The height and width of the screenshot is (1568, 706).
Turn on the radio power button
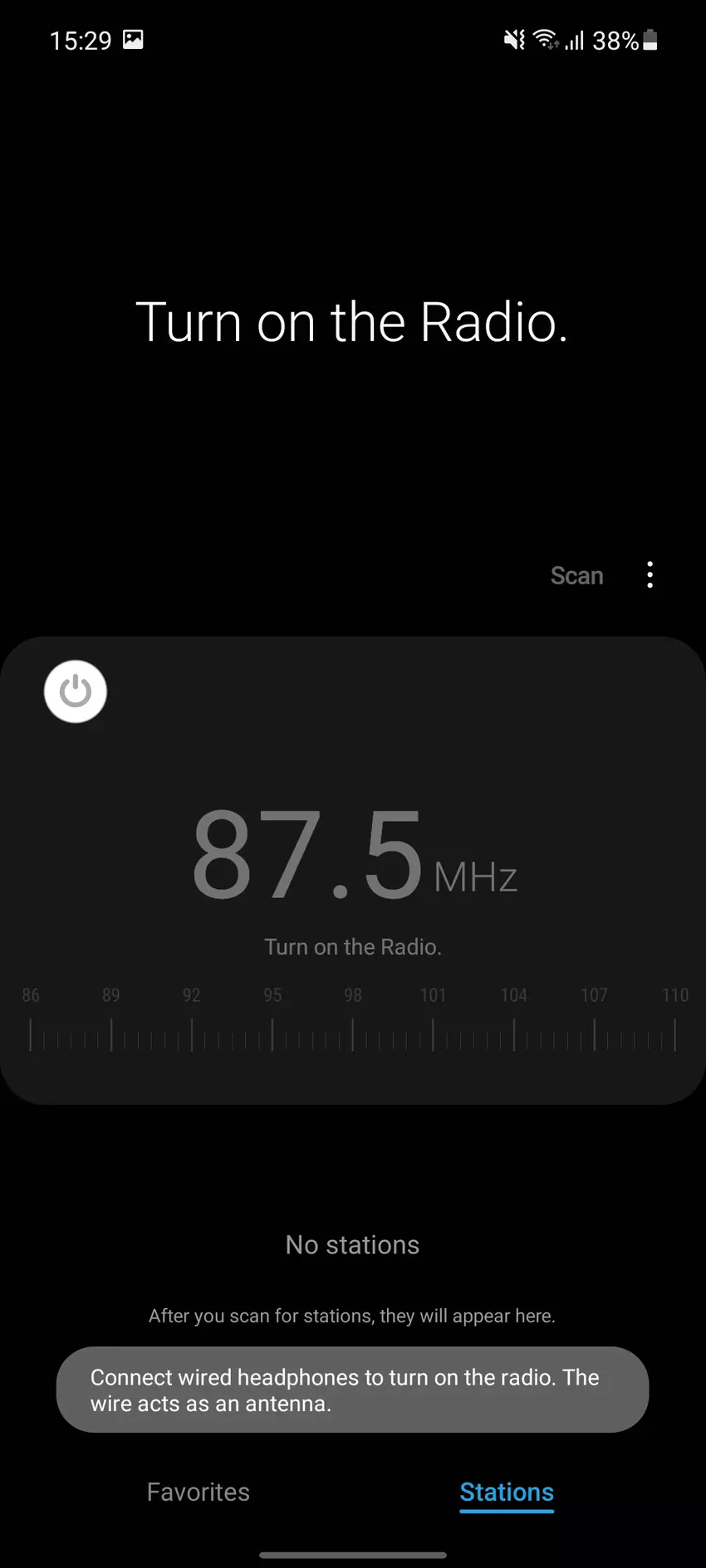[x=76, y=691]
